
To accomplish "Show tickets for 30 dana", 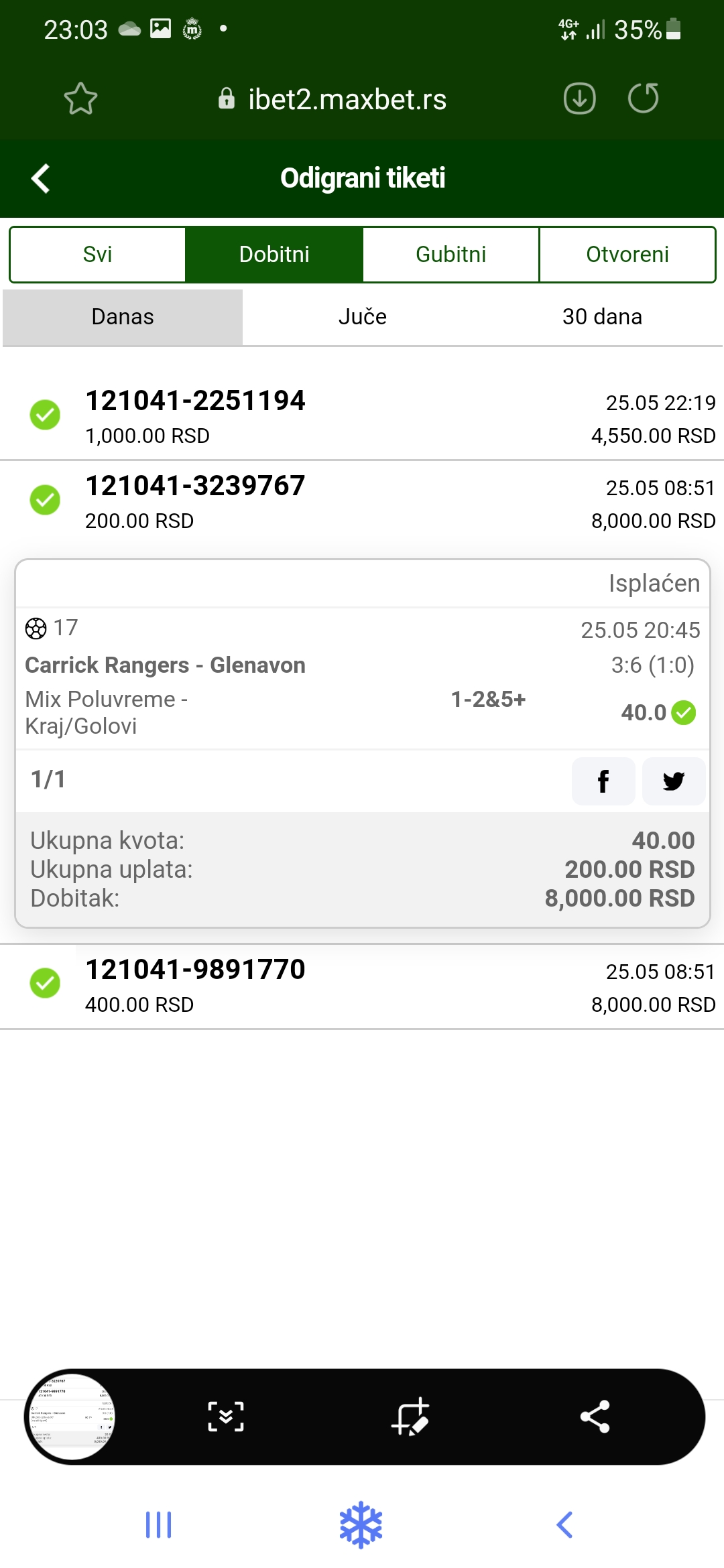I will pos(602,317).
